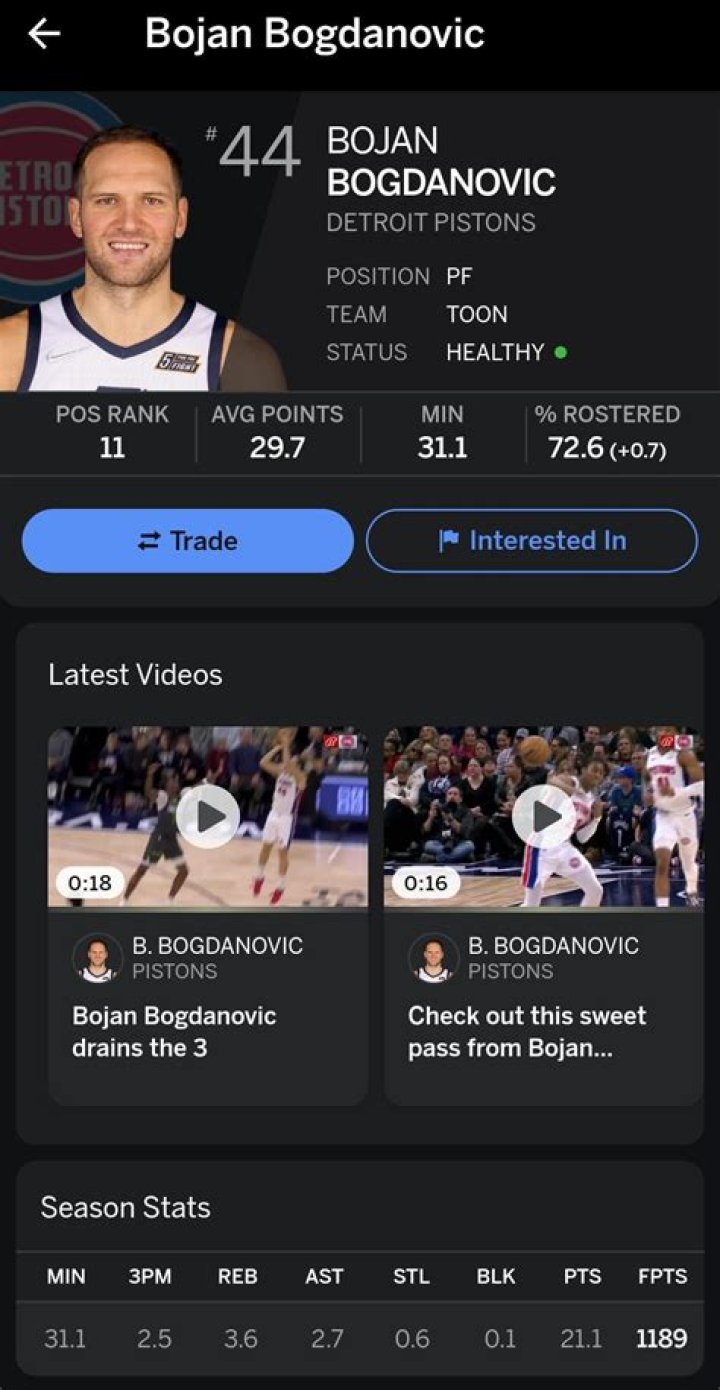
Task: Click the flag icon next to Interested In
Action: [452, 540]
